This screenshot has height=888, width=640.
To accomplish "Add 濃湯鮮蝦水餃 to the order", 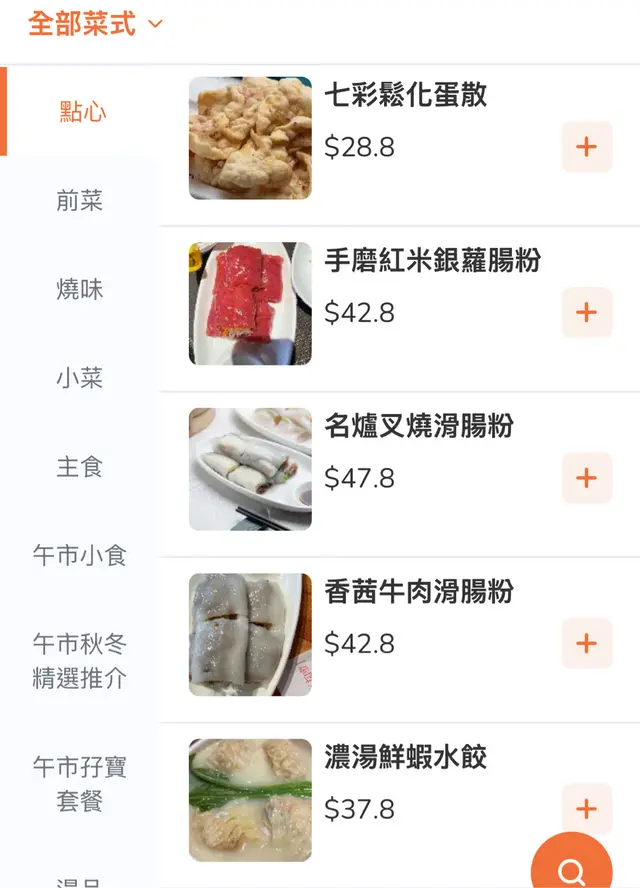I will 586,808.
